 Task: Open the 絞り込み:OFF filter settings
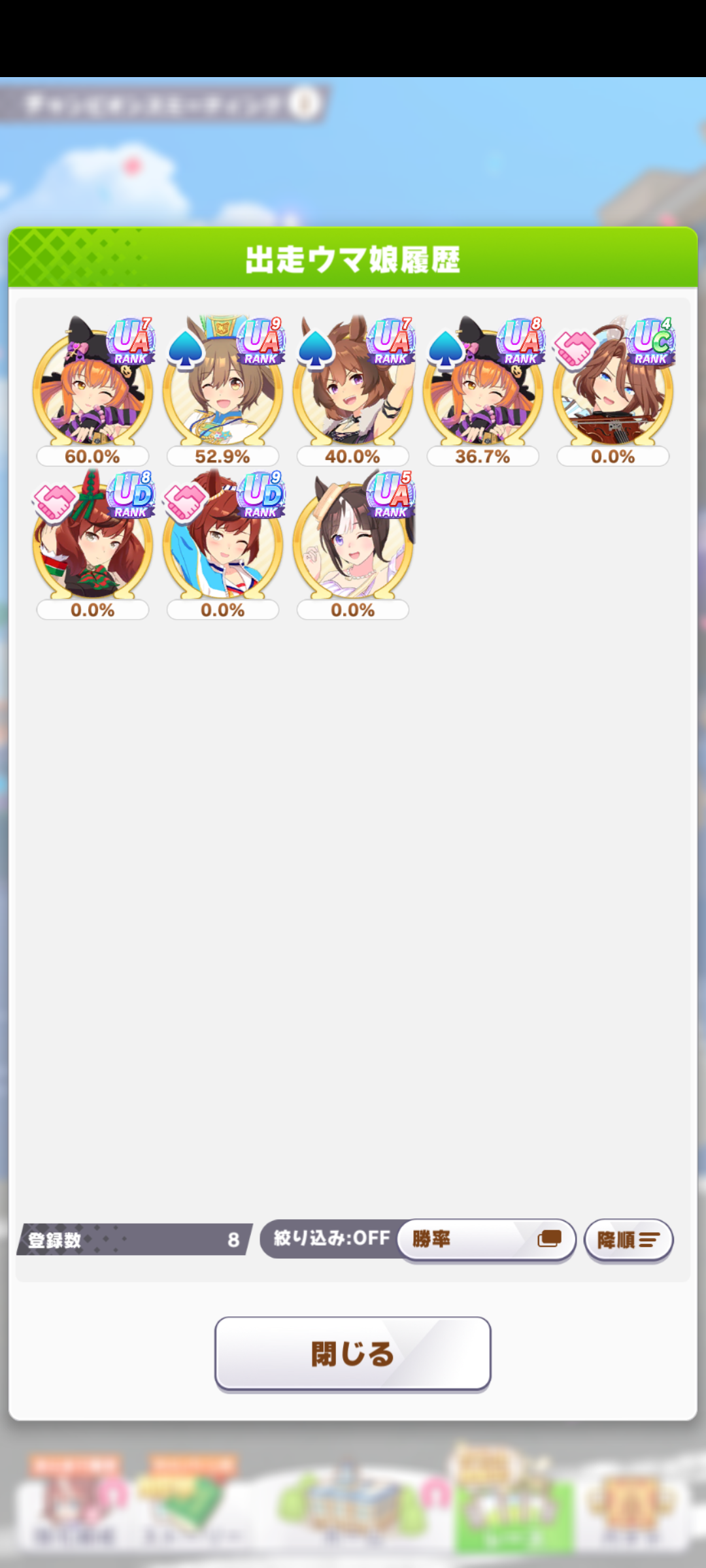pyautogui.click(x=331, y=1239)
